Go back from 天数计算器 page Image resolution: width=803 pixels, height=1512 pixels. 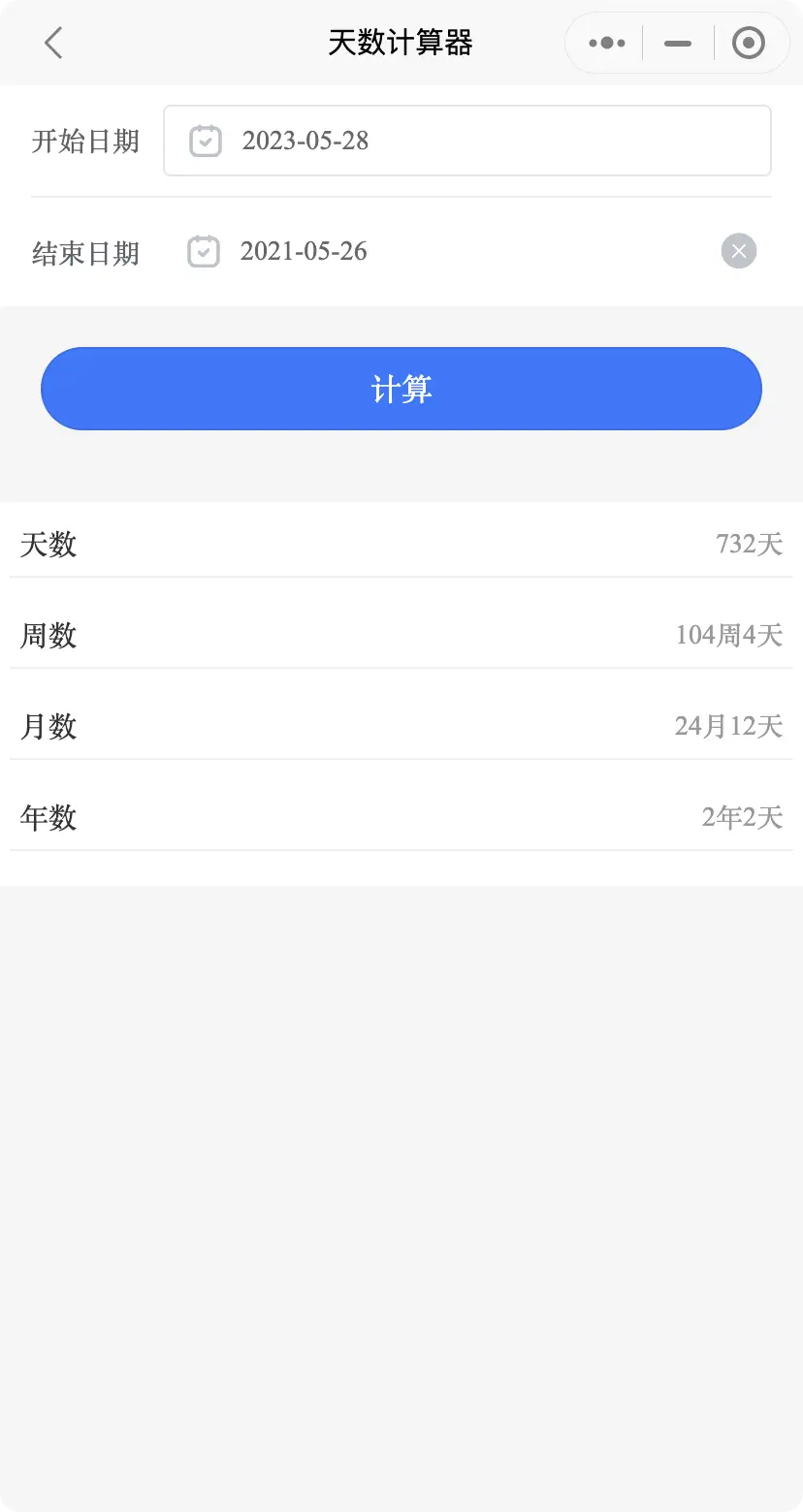(53, 43)
